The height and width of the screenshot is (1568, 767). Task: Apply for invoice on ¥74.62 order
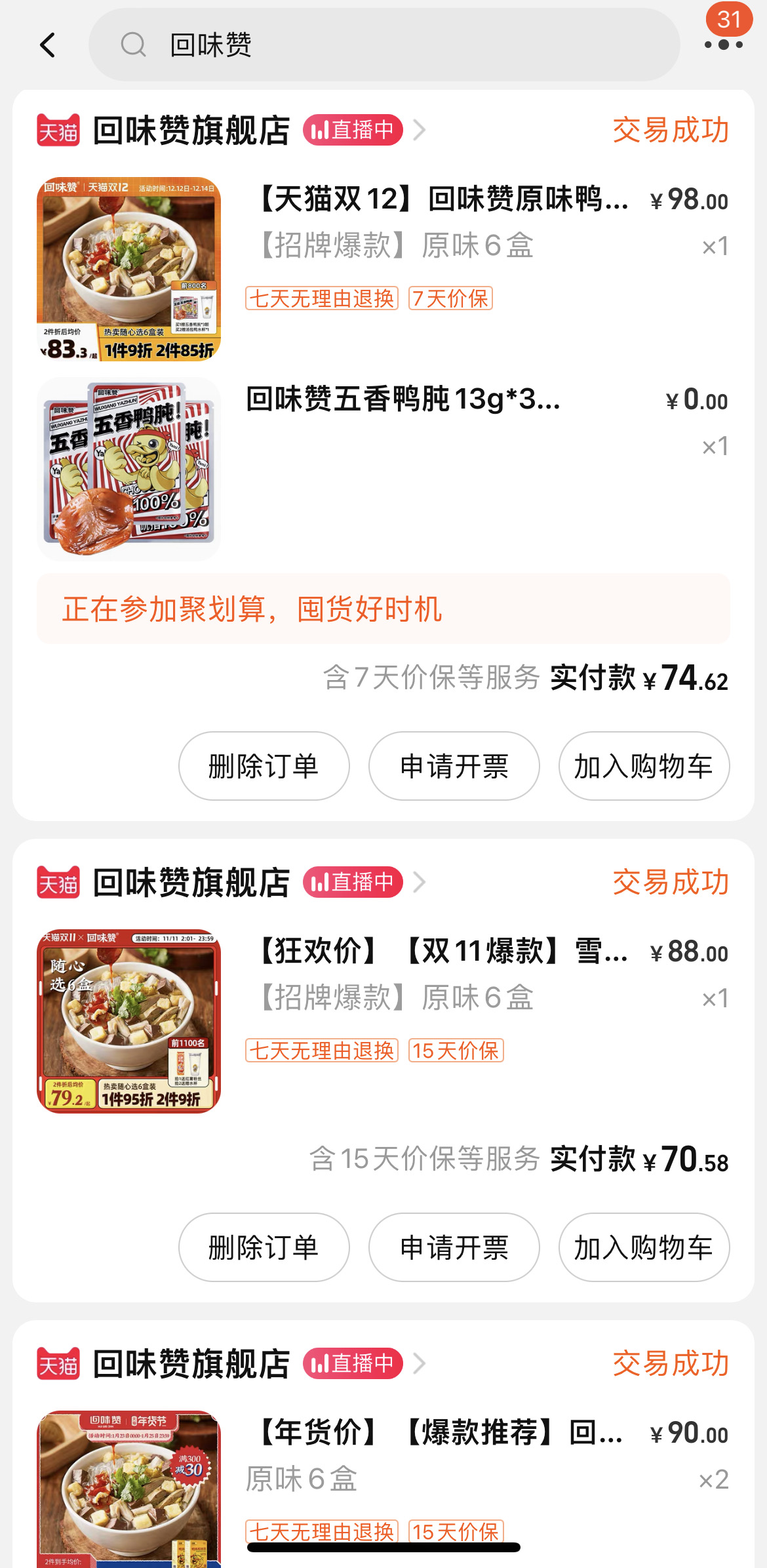click(454, 766)
